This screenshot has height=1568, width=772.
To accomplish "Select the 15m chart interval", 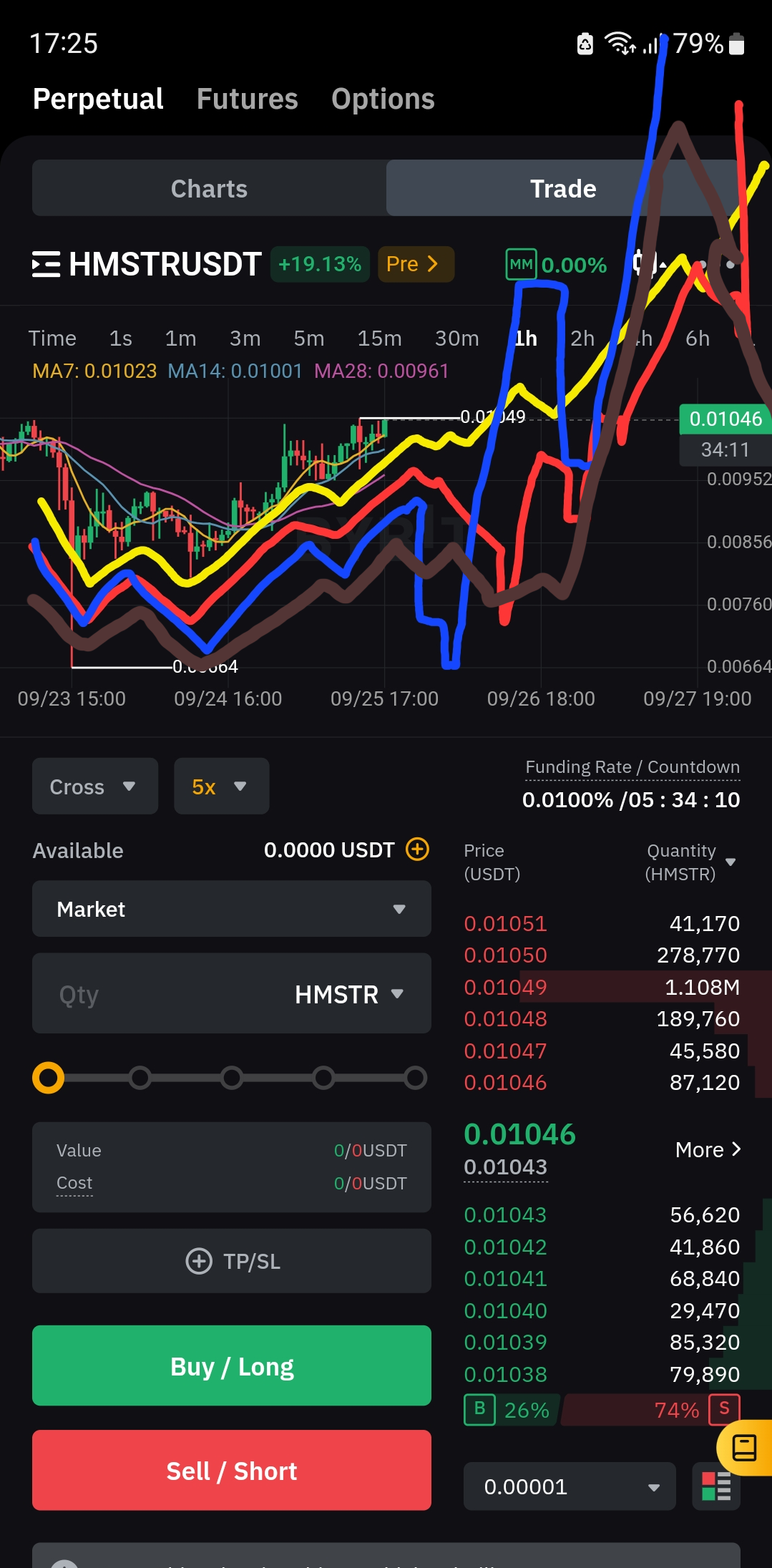I will tap(379, 338).
